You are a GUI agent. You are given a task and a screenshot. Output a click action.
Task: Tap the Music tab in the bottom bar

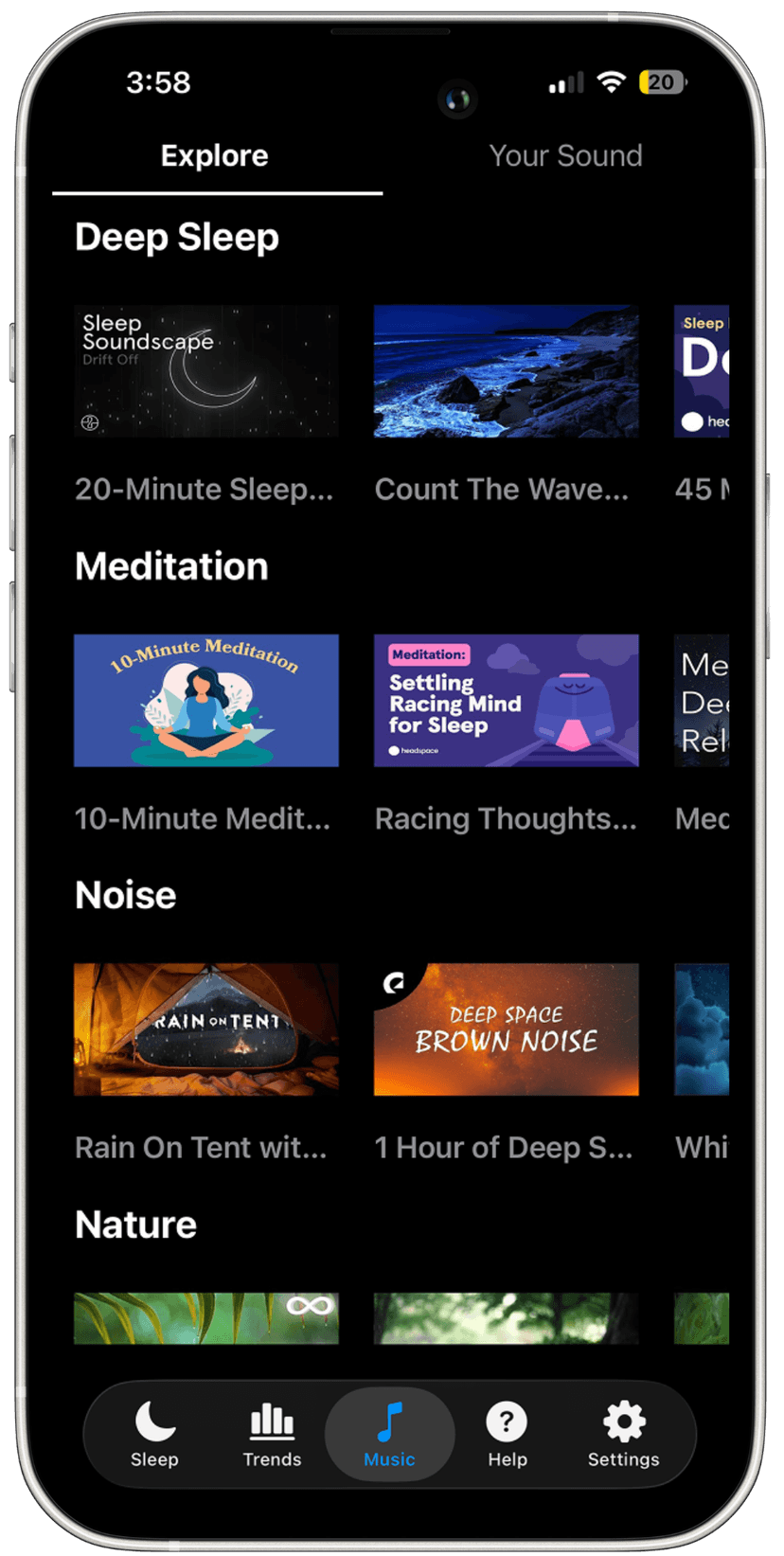tap(389, 1434)
